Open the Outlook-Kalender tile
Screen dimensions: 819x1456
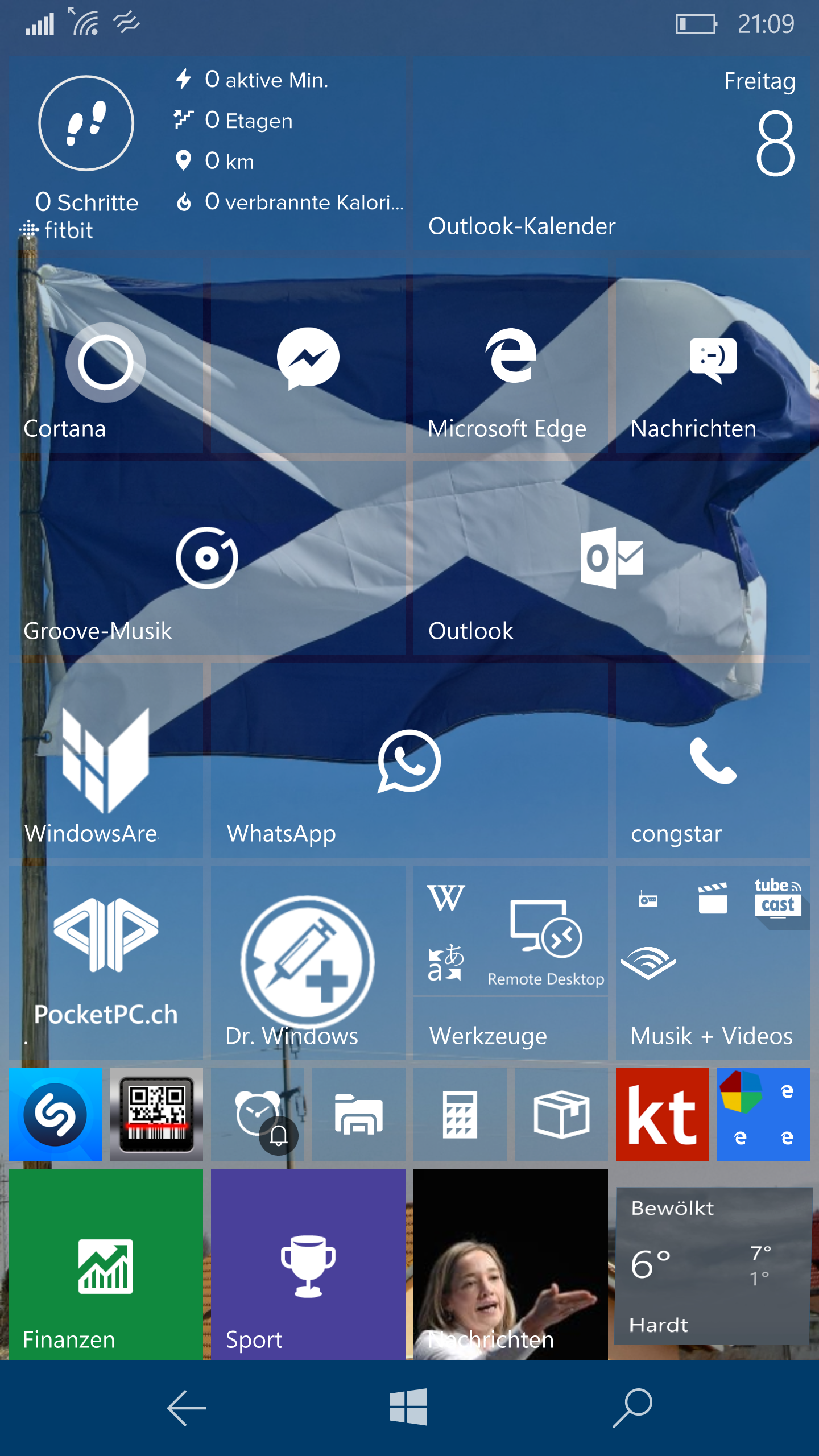612,153
